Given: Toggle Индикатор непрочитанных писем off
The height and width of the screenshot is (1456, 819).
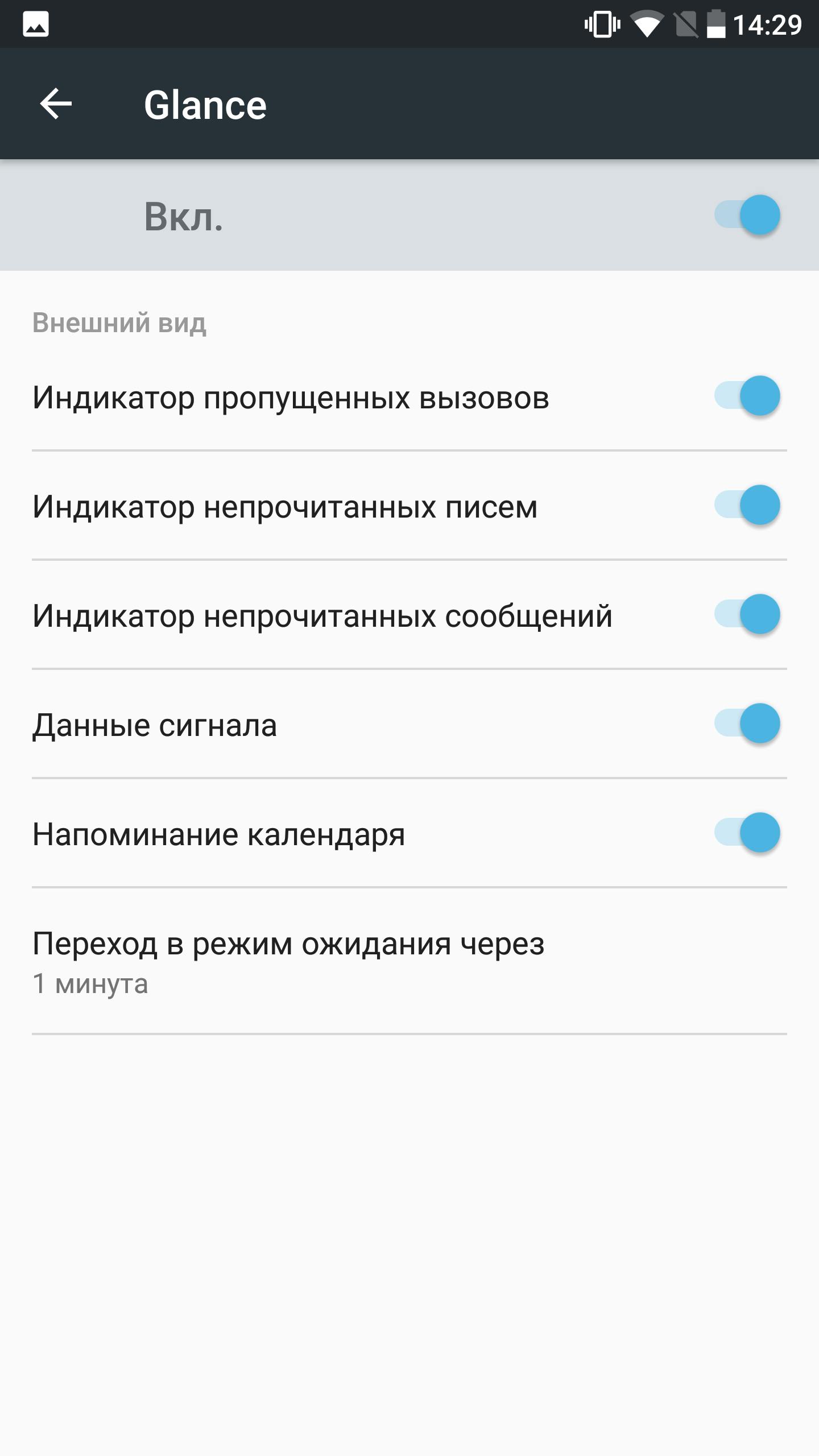Looking at the screenshot, I should 747,505.
